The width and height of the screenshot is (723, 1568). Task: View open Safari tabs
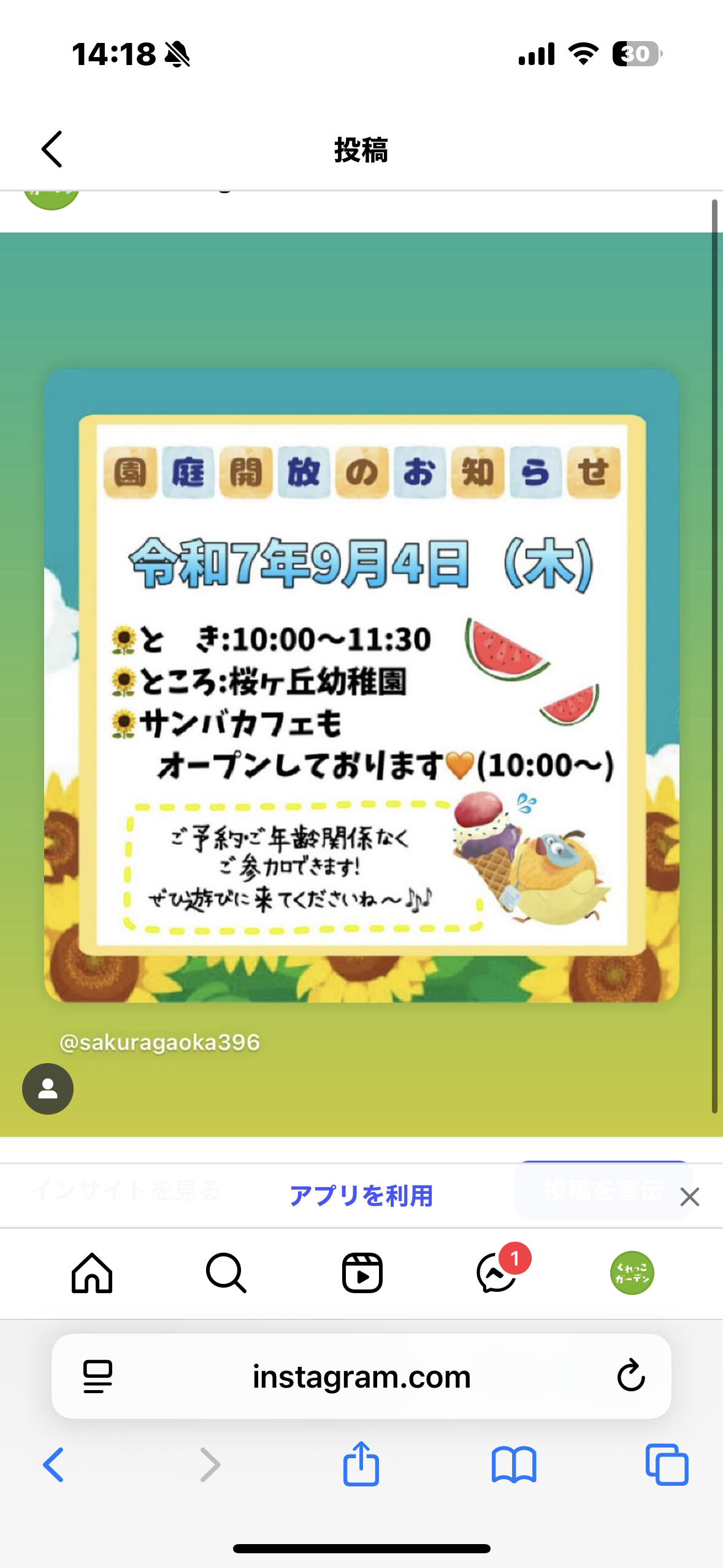pos(667,1465)
